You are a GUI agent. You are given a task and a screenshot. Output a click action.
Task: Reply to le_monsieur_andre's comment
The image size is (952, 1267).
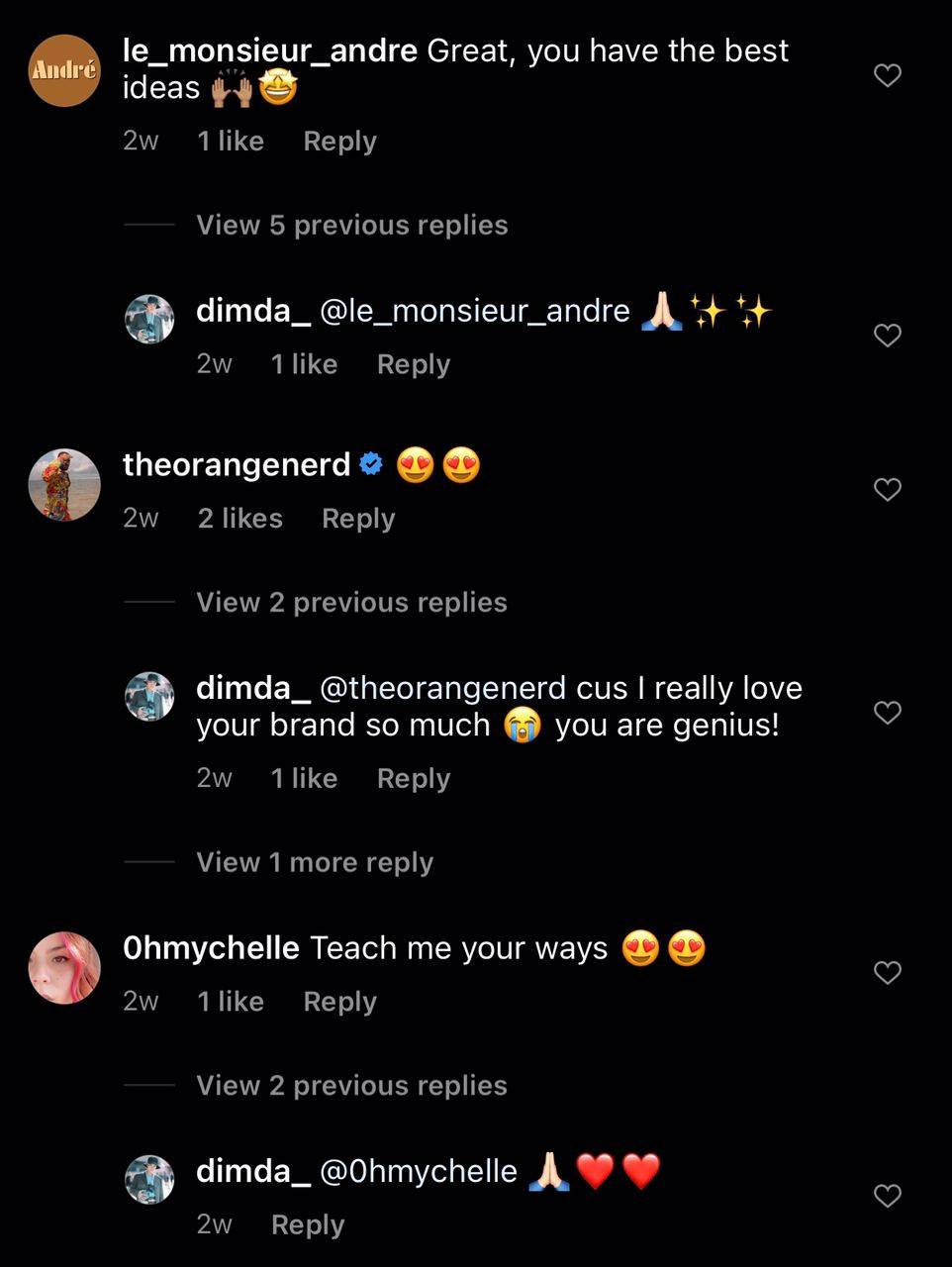click(339, 142)
